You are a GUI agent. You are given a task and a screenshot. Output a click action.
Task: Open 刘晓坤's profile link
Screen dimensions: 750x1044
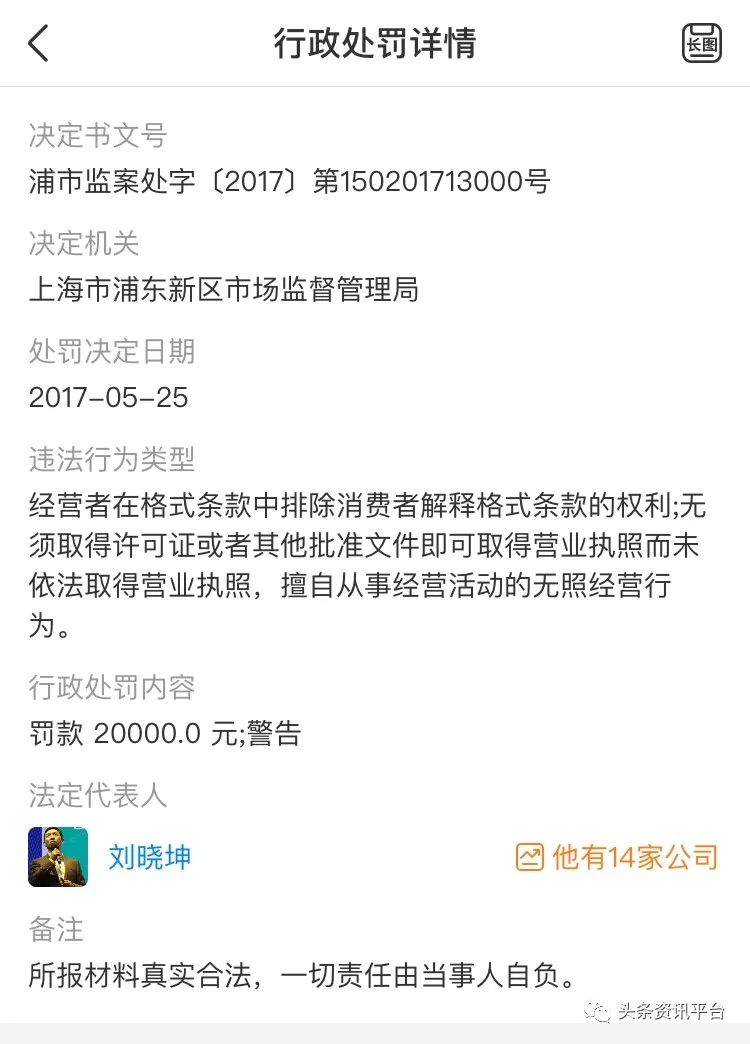[149, 857]
